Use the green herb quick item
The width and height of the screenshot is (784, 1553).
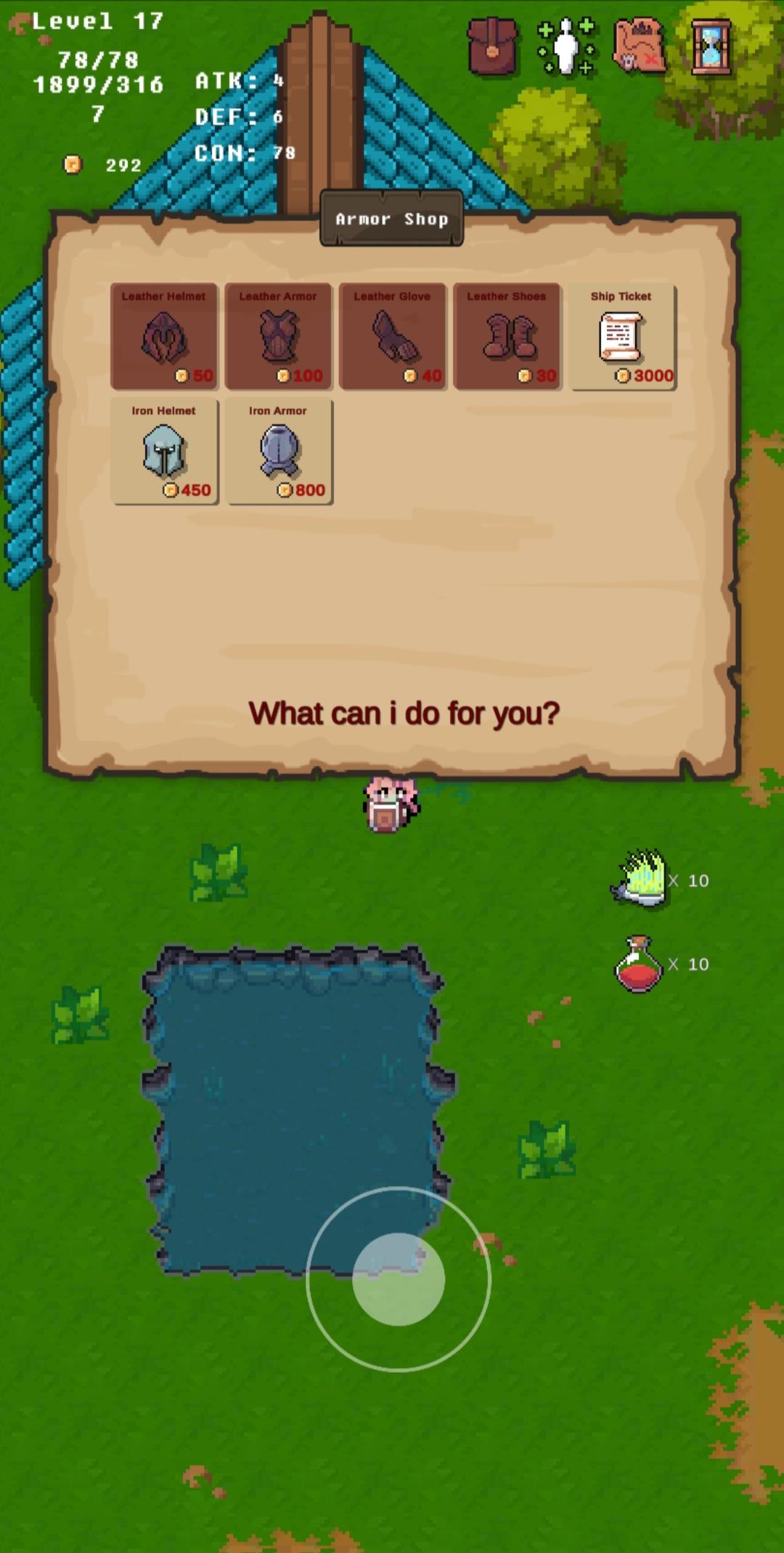pyautogui.click(x=640, y=879)
